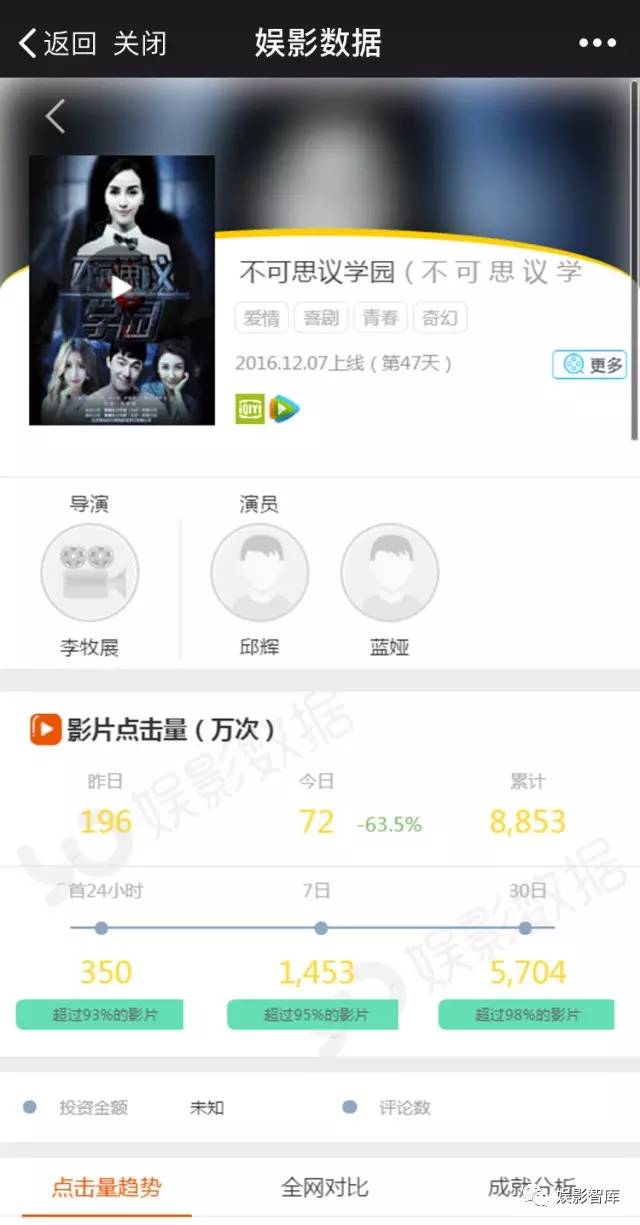Screen dimensions: 640x1225
Task: Switch to the 点击量趋势 tab
Action: (107, 1188)
